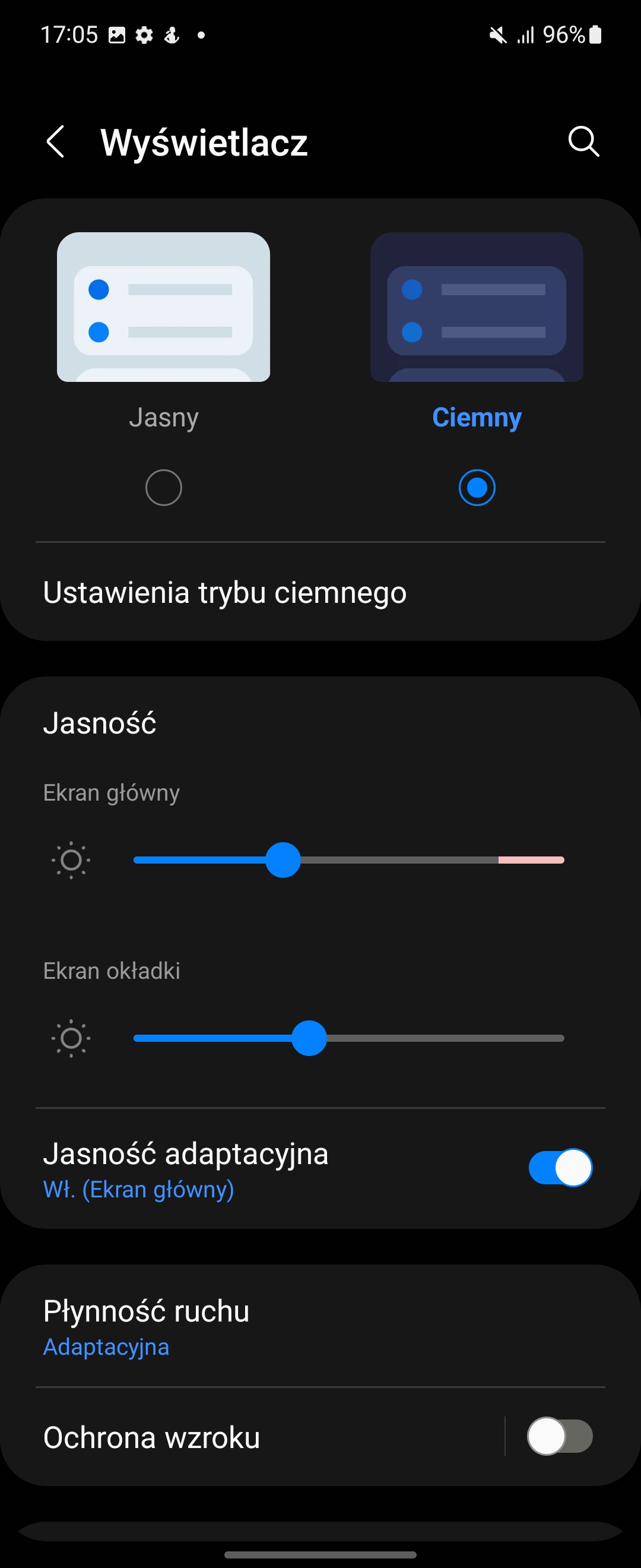The image size is (641, 1568).
Task: Tap the Jasny theme label
Action: [164, 417]
